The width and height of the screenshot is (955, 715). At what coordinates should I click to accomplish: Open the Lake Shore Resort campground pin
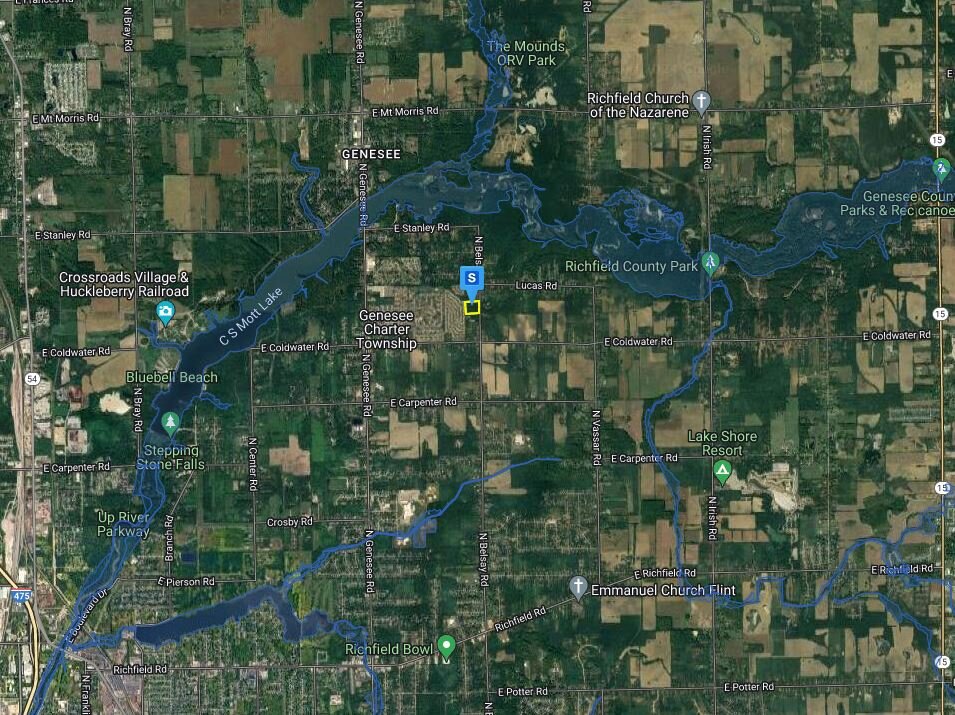[722, 467]
